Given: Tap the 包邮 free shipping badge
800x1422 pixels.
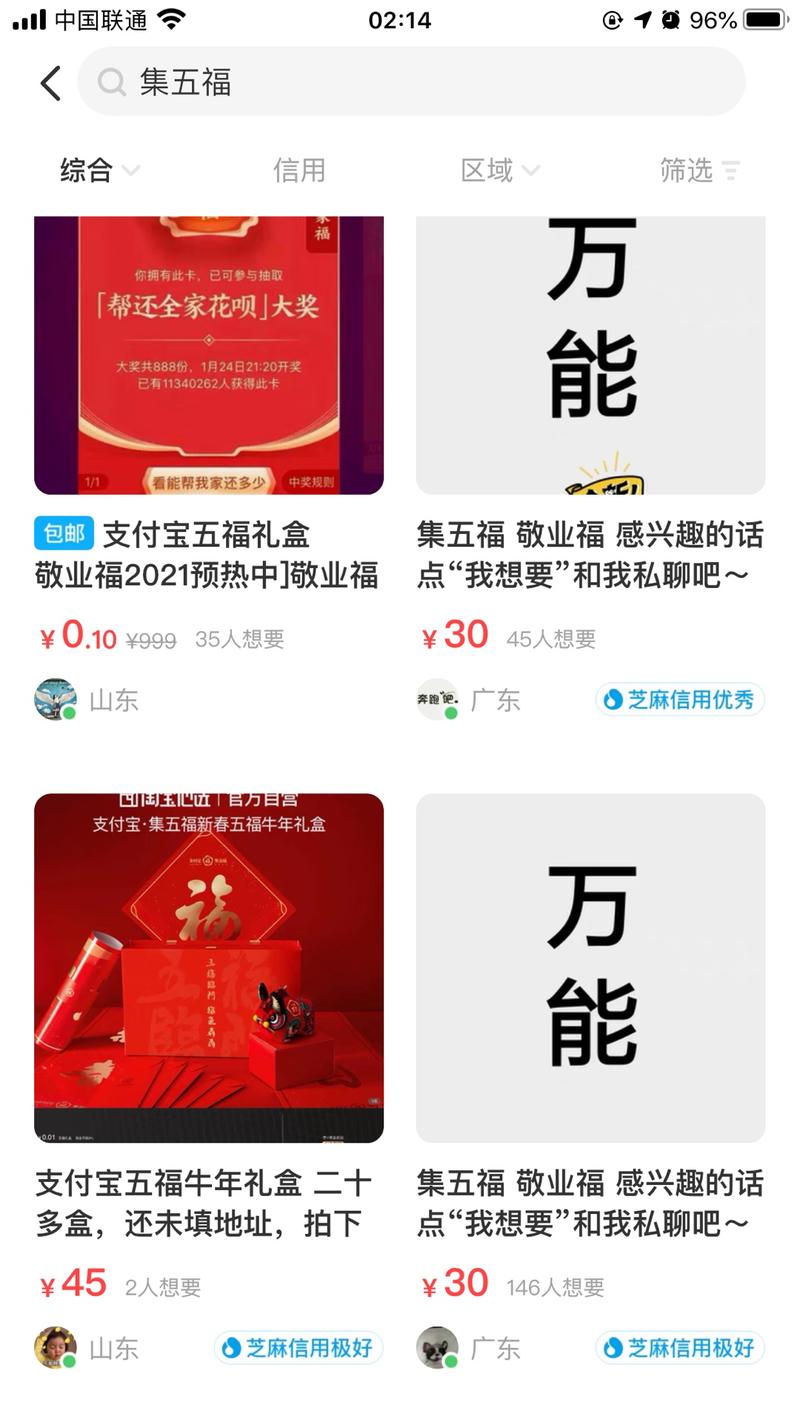Looking at the screenshot, I should [x=62, y=535].
